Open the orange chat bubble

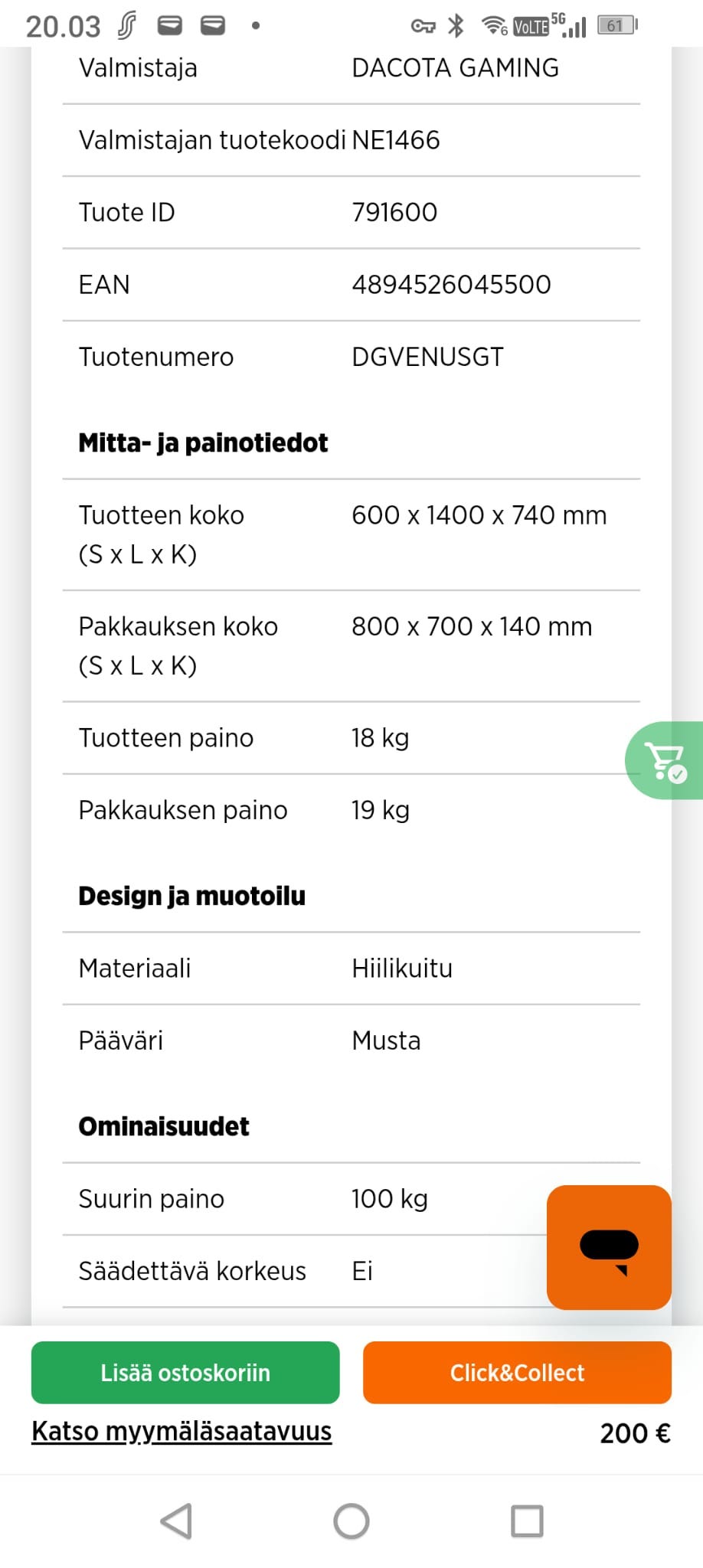(x=608, y=1246)
